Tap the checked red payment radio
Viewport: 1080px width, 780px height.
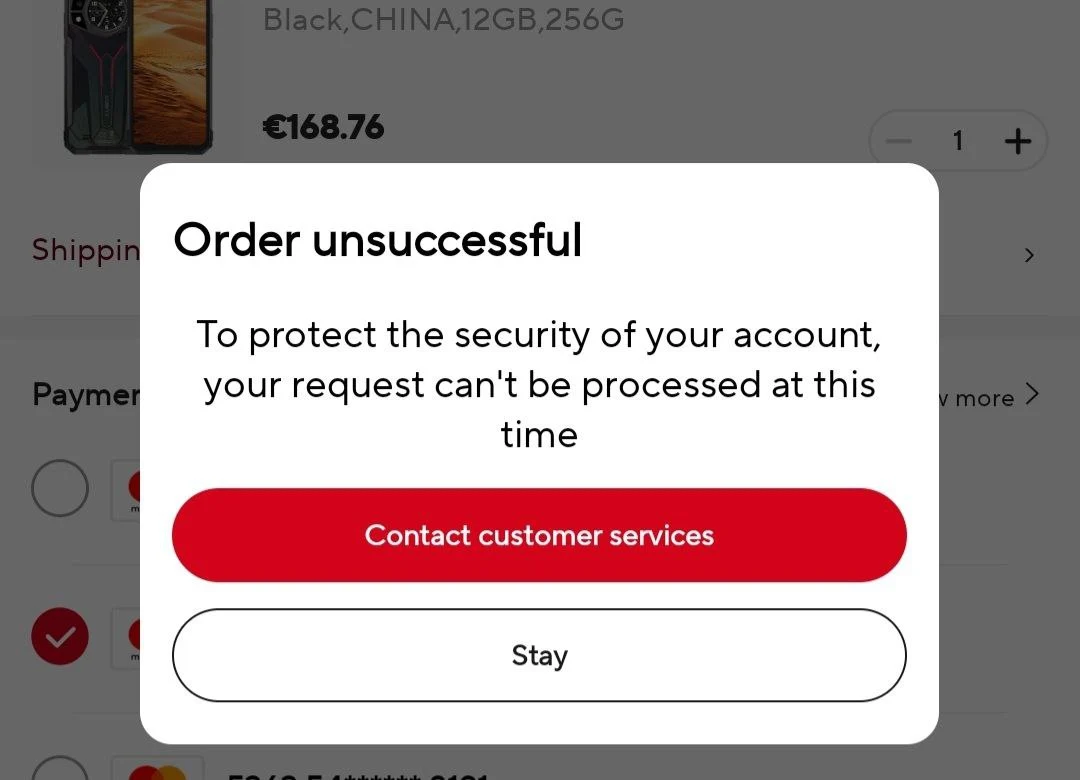pyautogui.click(x=60, y=636)
